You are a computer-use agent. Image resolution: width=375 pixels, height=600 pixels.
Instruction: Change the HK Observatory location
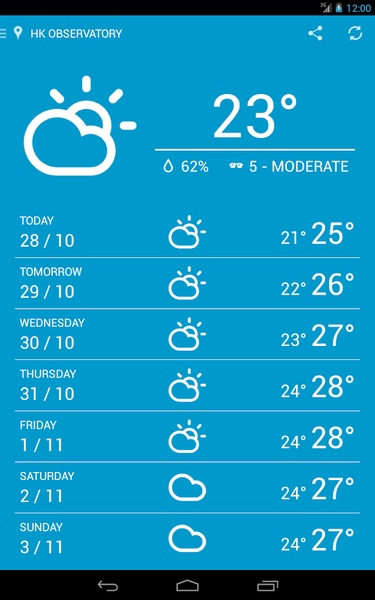click(x=68, y=33)
